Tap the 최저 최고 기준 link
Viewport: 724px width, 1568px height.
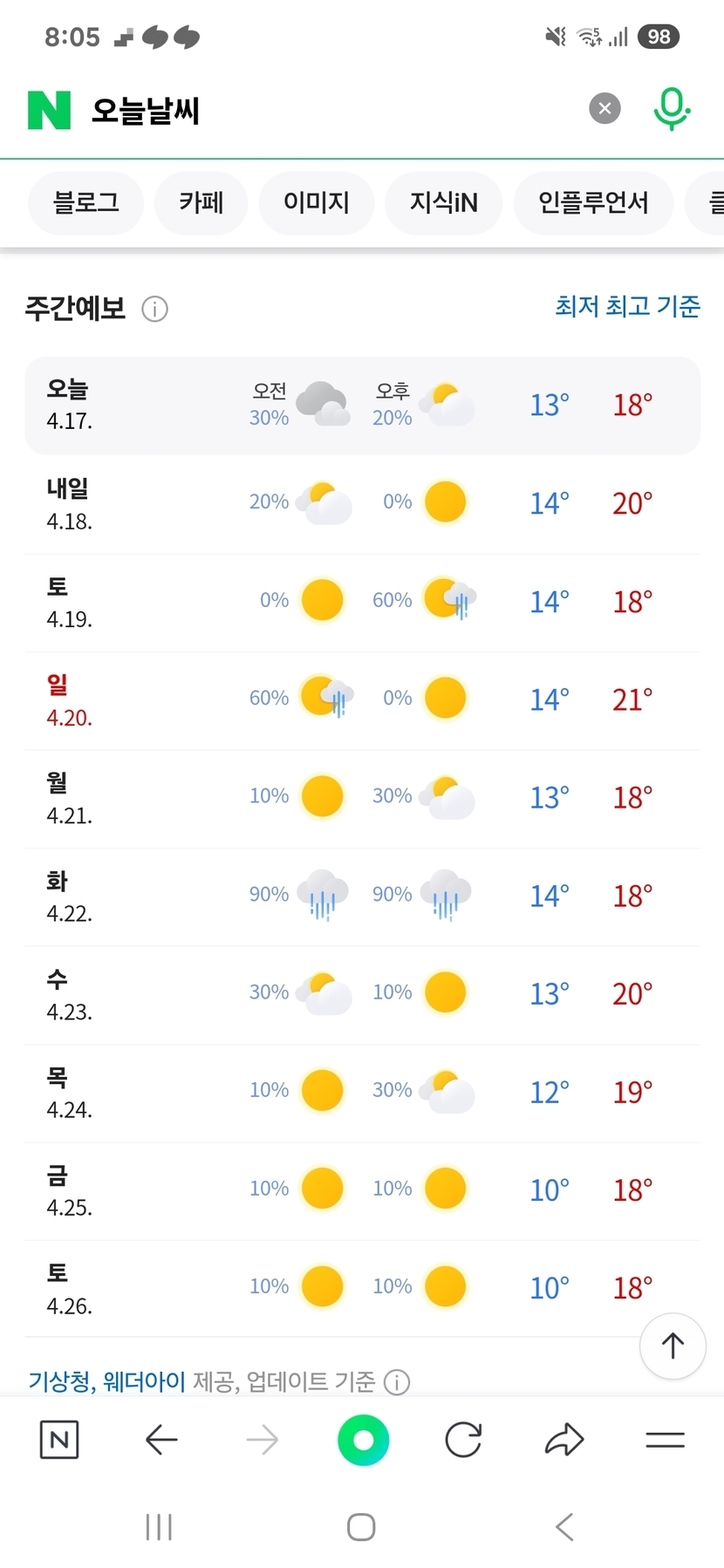click(x=627, y=306)
